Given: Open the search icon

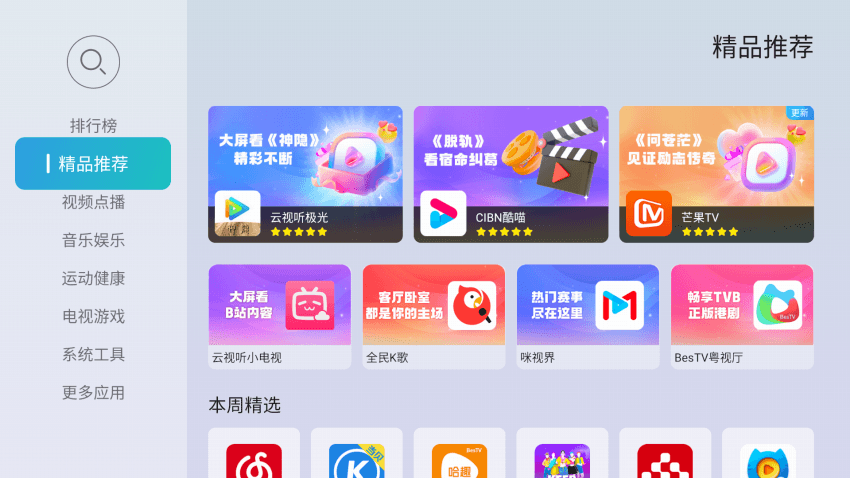Looking at the screenshot, I should [x=93, y=62].
